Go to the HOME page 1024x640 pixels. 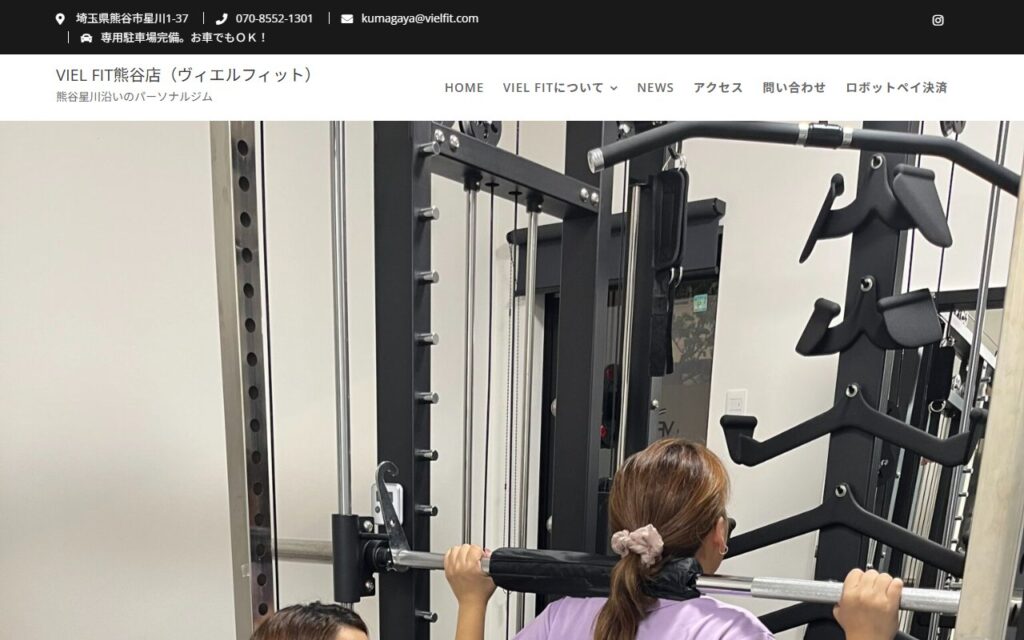pos(464,88)
